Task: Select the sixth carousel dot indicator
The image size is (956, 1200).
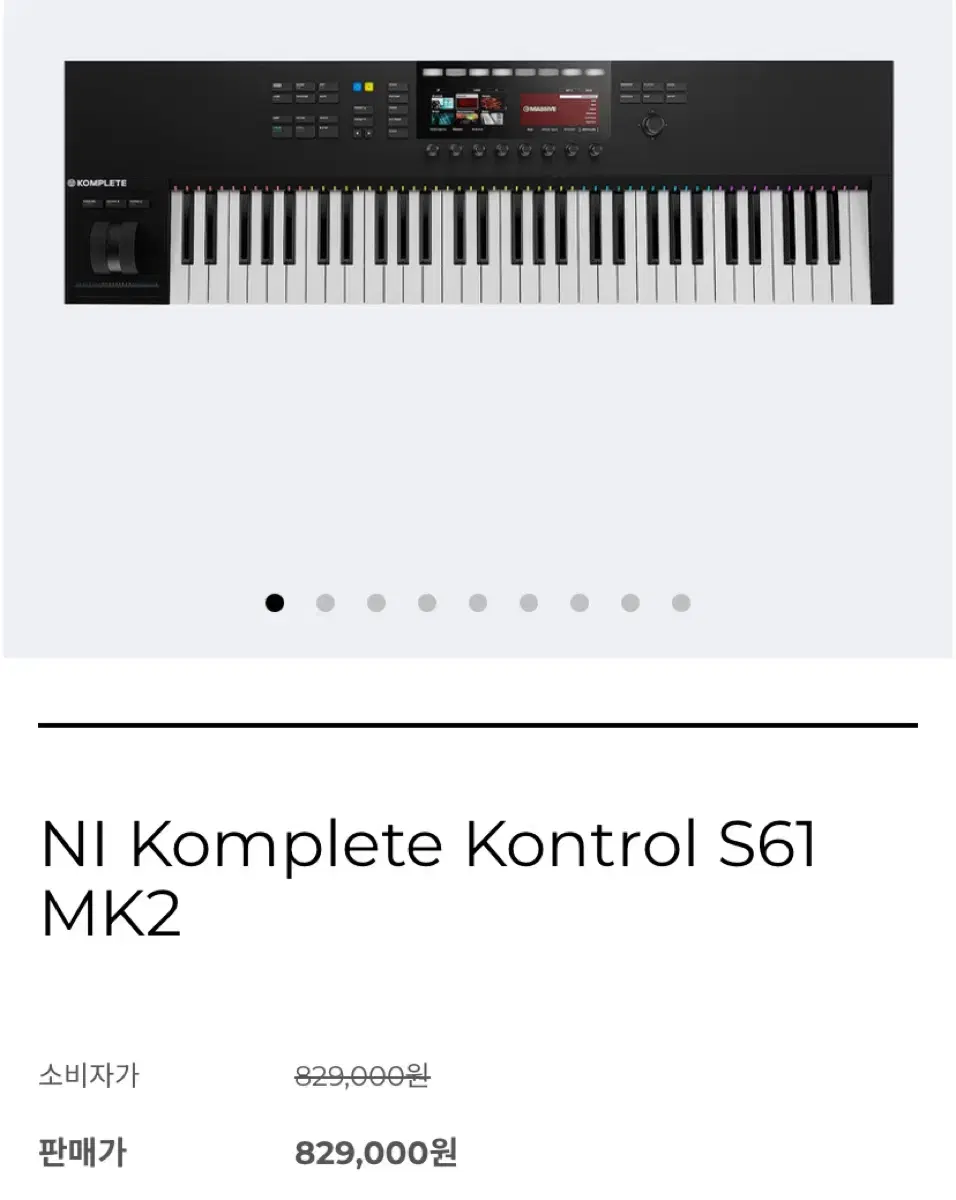Action: click(528, 602)
